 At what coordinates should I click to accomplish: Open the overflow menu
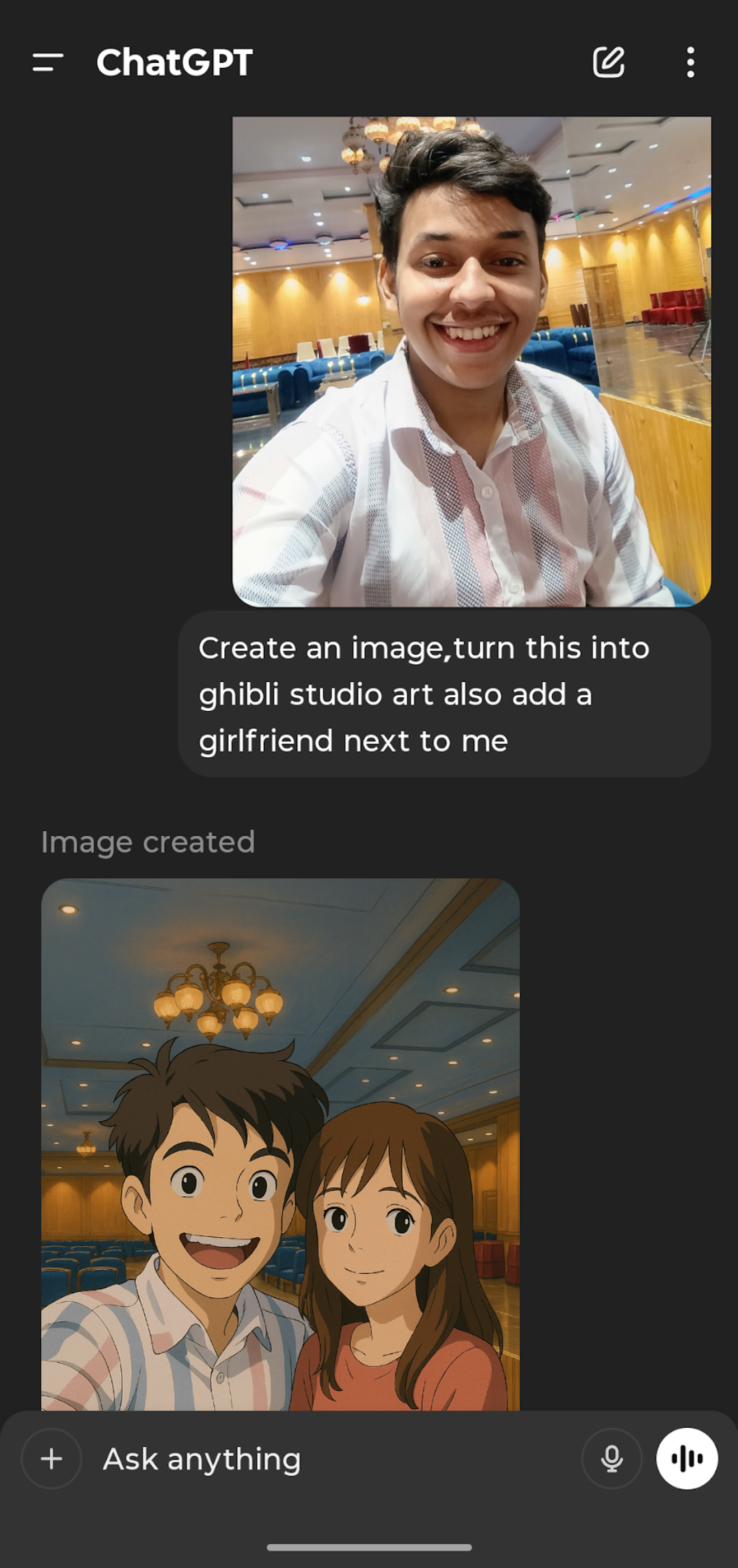point(690,62)
